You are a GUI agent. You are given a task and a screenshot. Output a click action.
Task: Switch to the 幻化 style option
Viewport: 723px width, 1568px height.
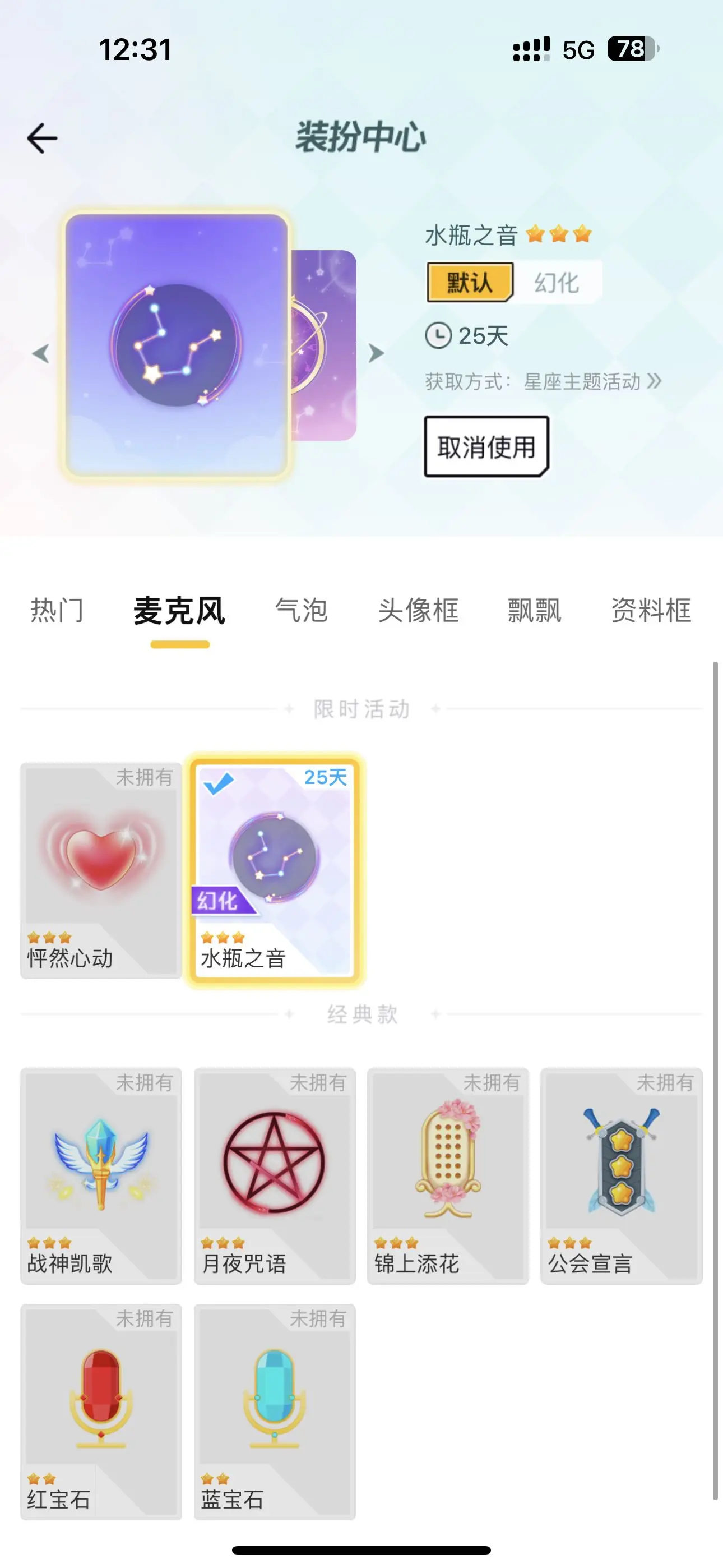point(556,283)
